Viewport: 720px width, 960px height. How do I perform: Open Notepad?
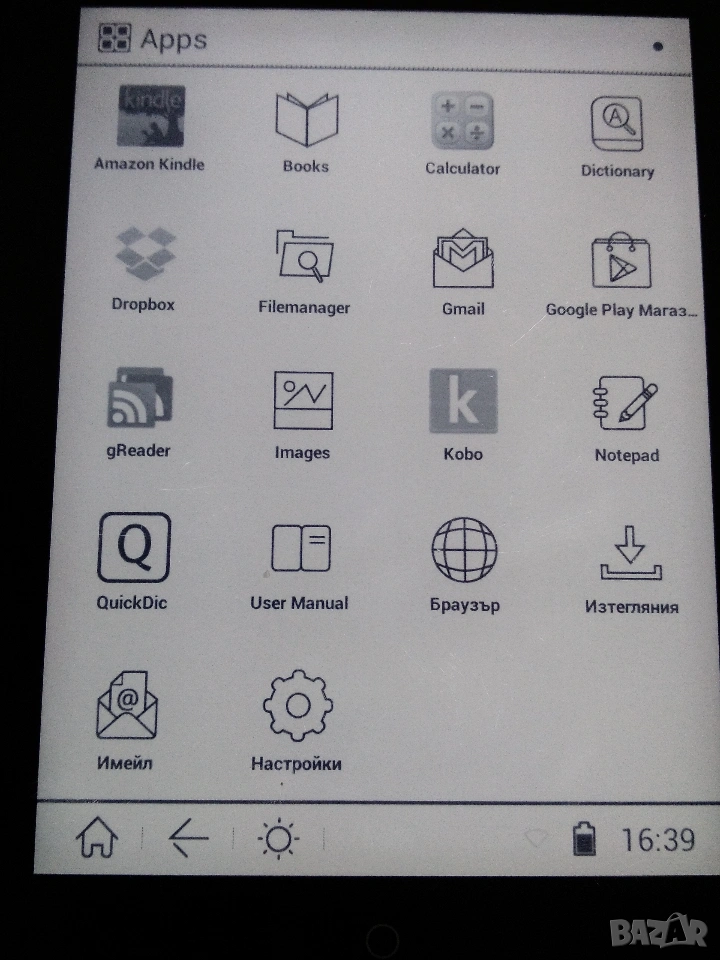626,405
